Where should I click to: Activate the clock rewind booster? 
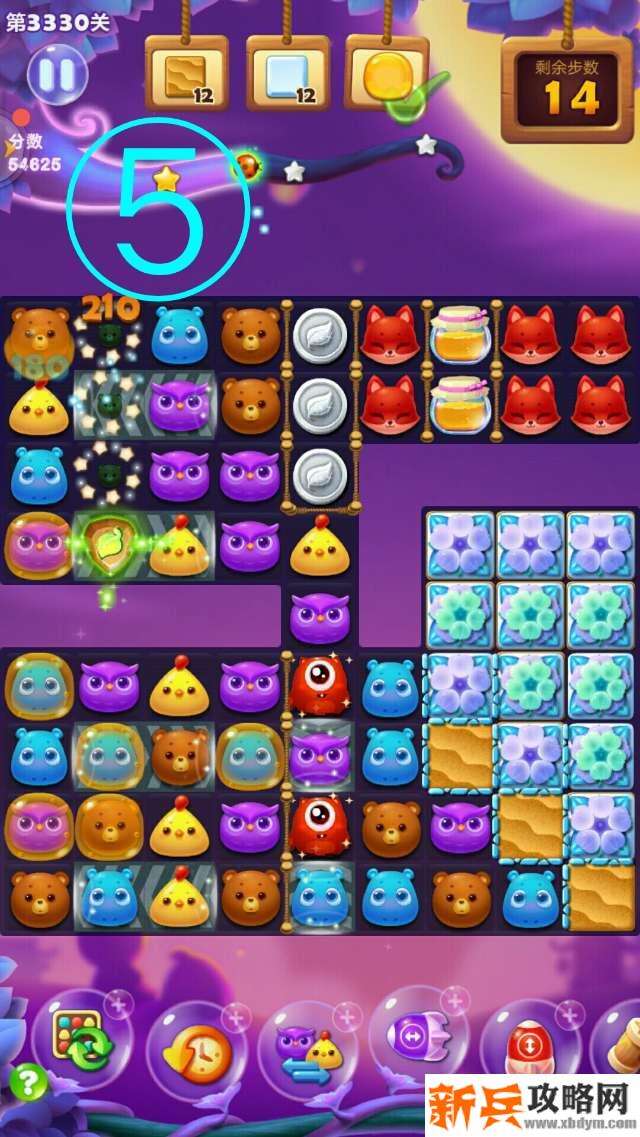(199, 1047)
